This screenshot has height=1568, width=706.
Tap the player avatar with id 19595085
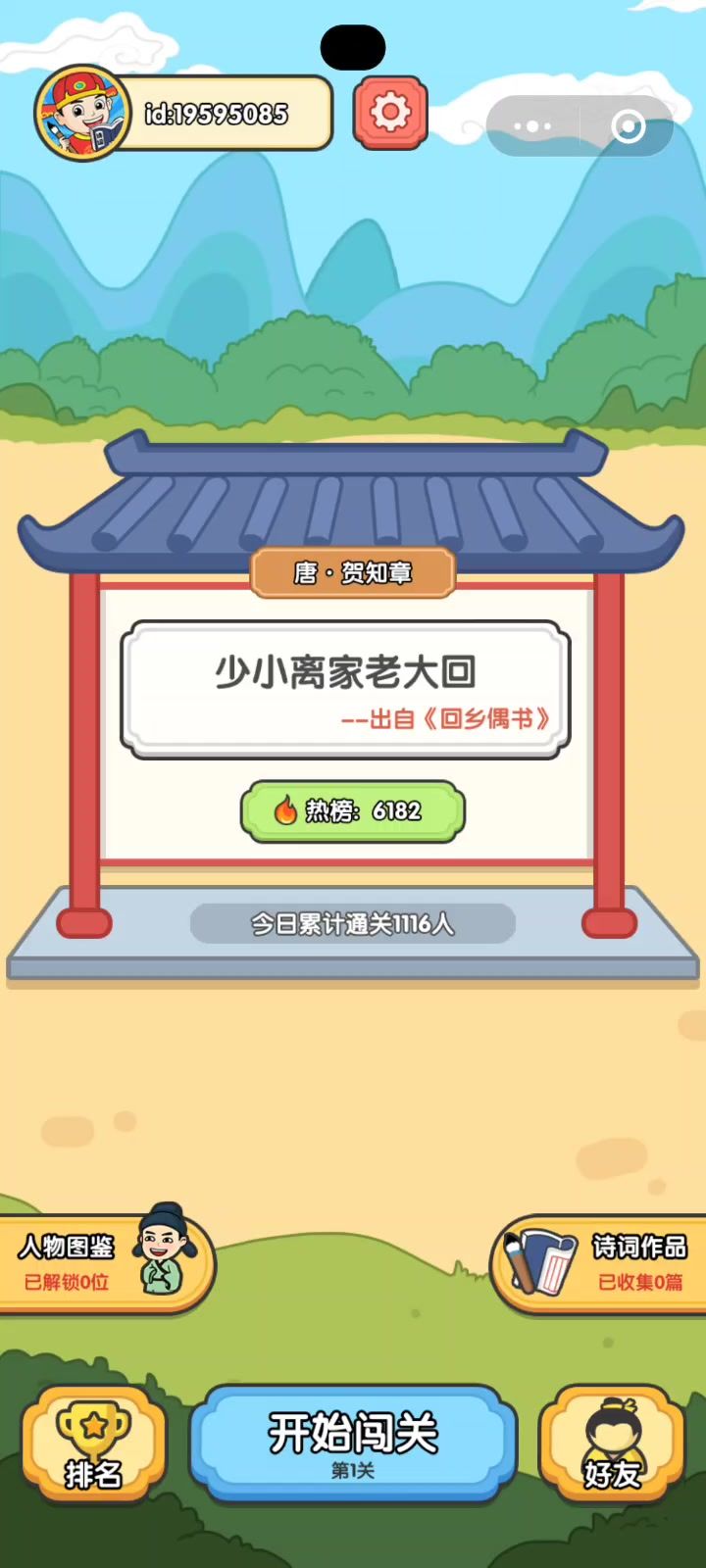point(82,113)
